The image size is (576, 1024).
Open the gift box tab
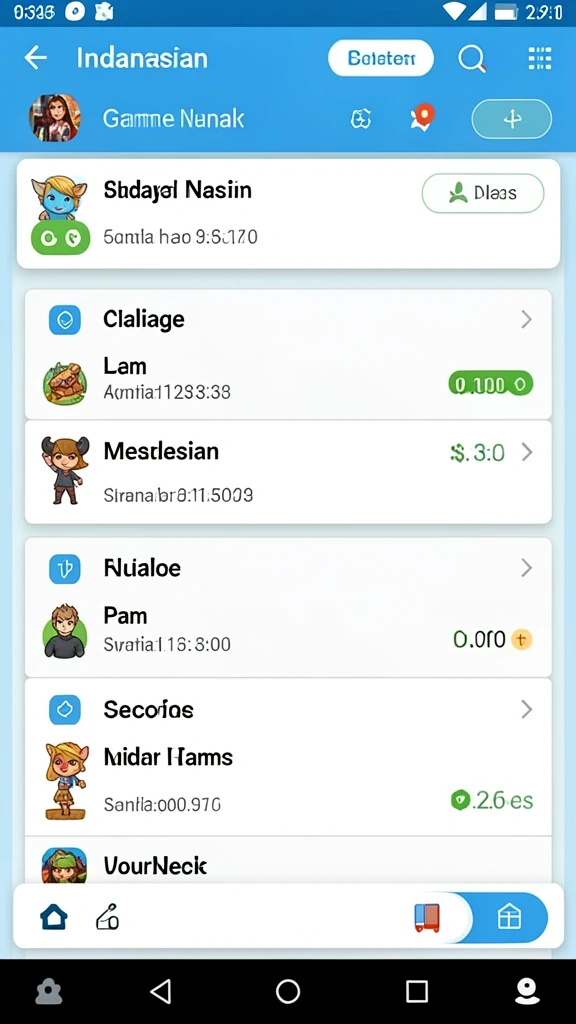point(509,918)
